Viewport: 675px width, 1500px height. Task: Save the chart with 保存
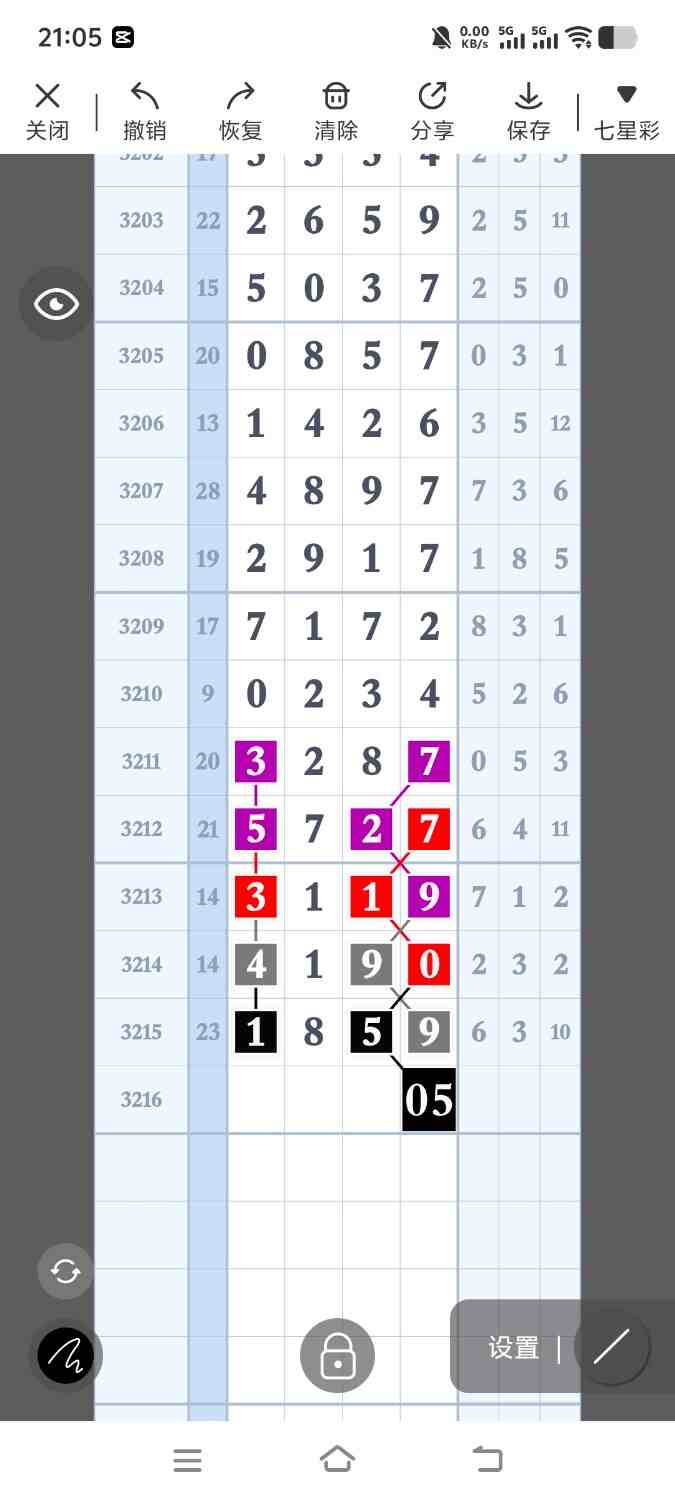tap(528, 111)
